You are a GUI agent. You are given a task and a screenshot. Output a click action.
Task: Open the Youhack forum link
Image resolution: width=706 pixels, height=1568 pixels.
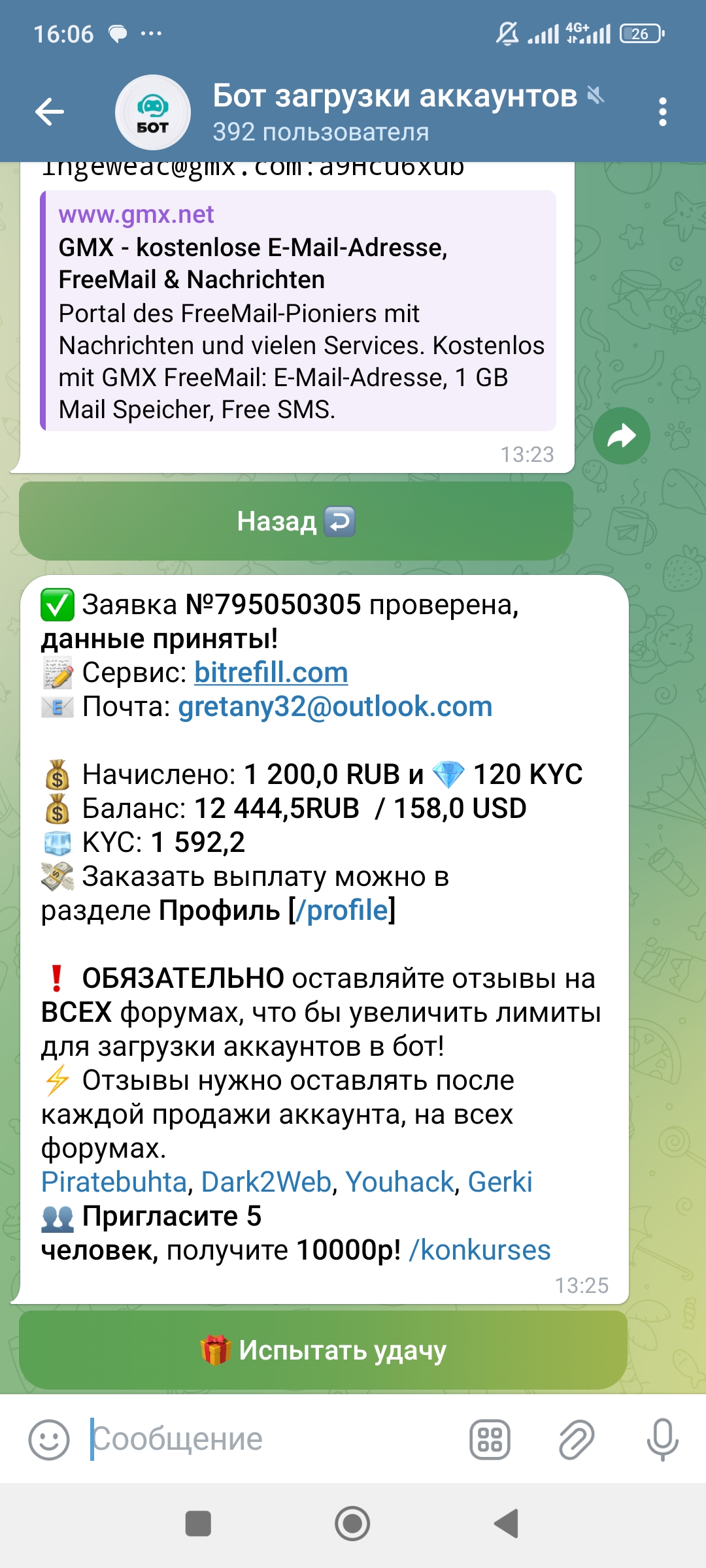click(399, 1182)
